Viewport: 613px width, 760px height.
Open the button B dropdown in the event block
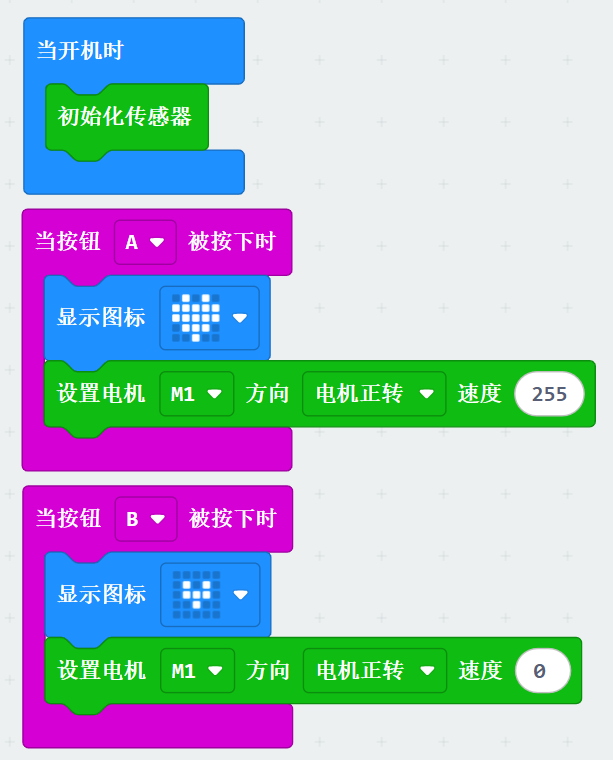point(145,519)
